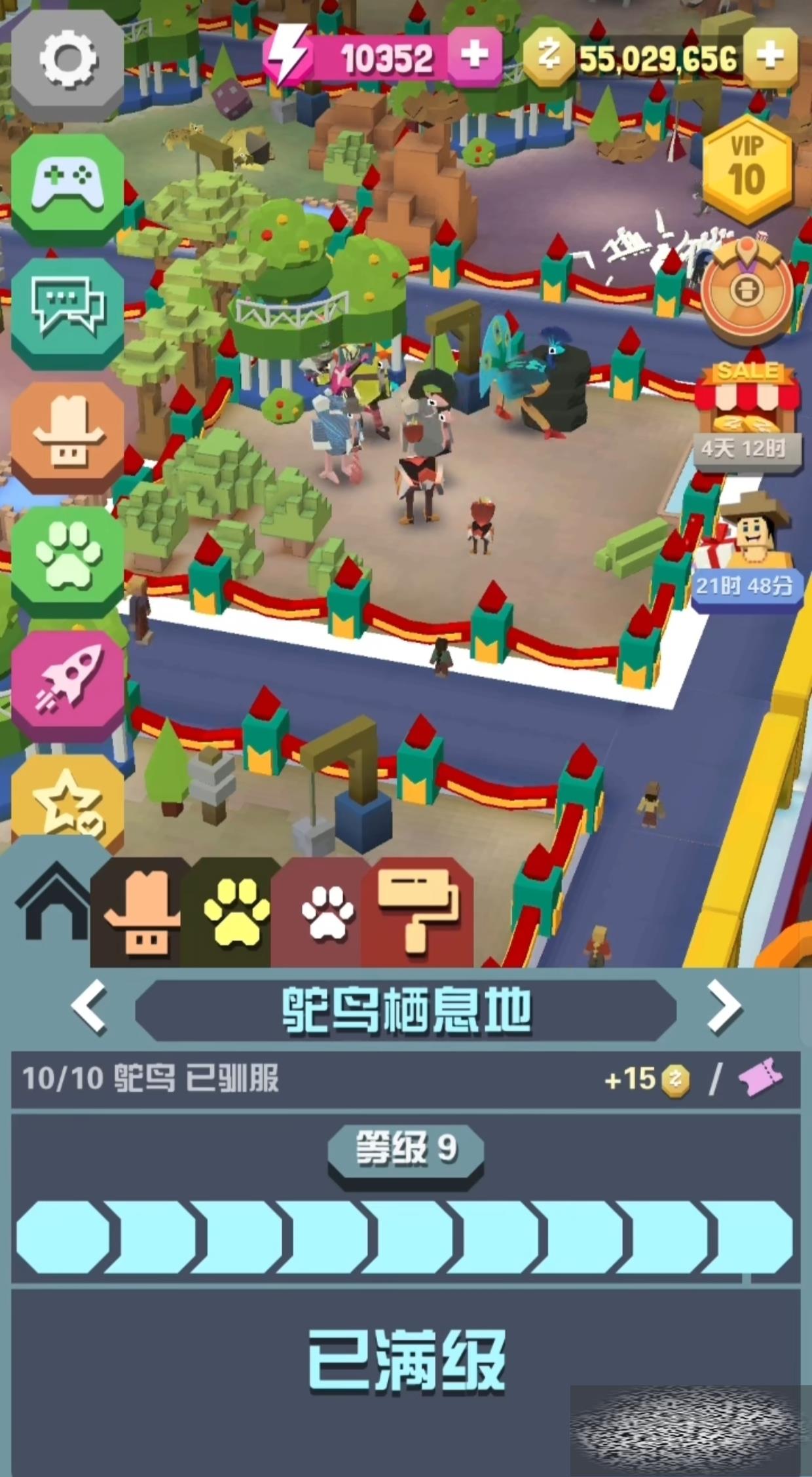Open the chat messages button
The image size is (812, 1477).
(67, 309)
